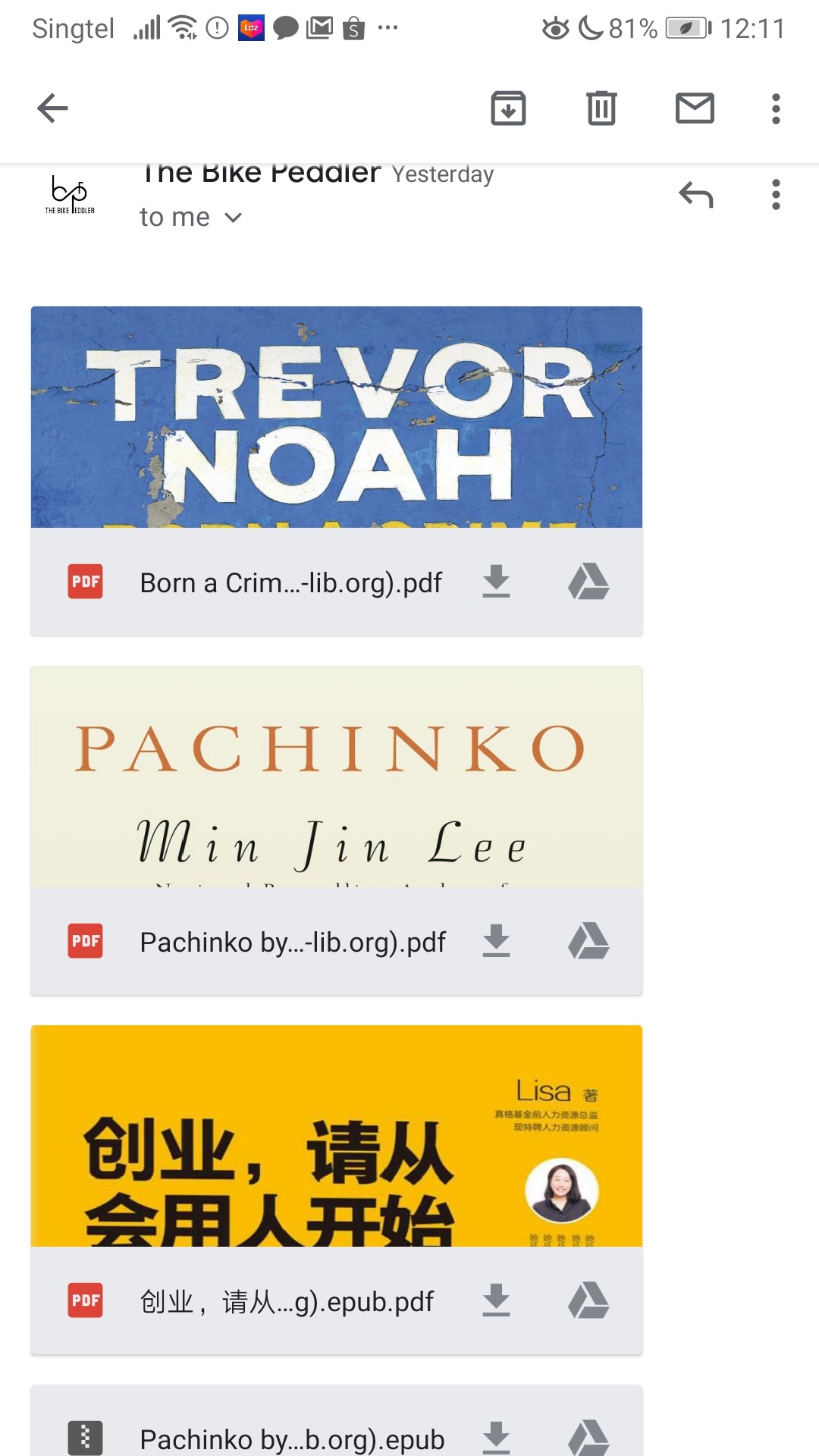
Task: Save Pachinko epub to Google Drive
Action: [588, 1437]
